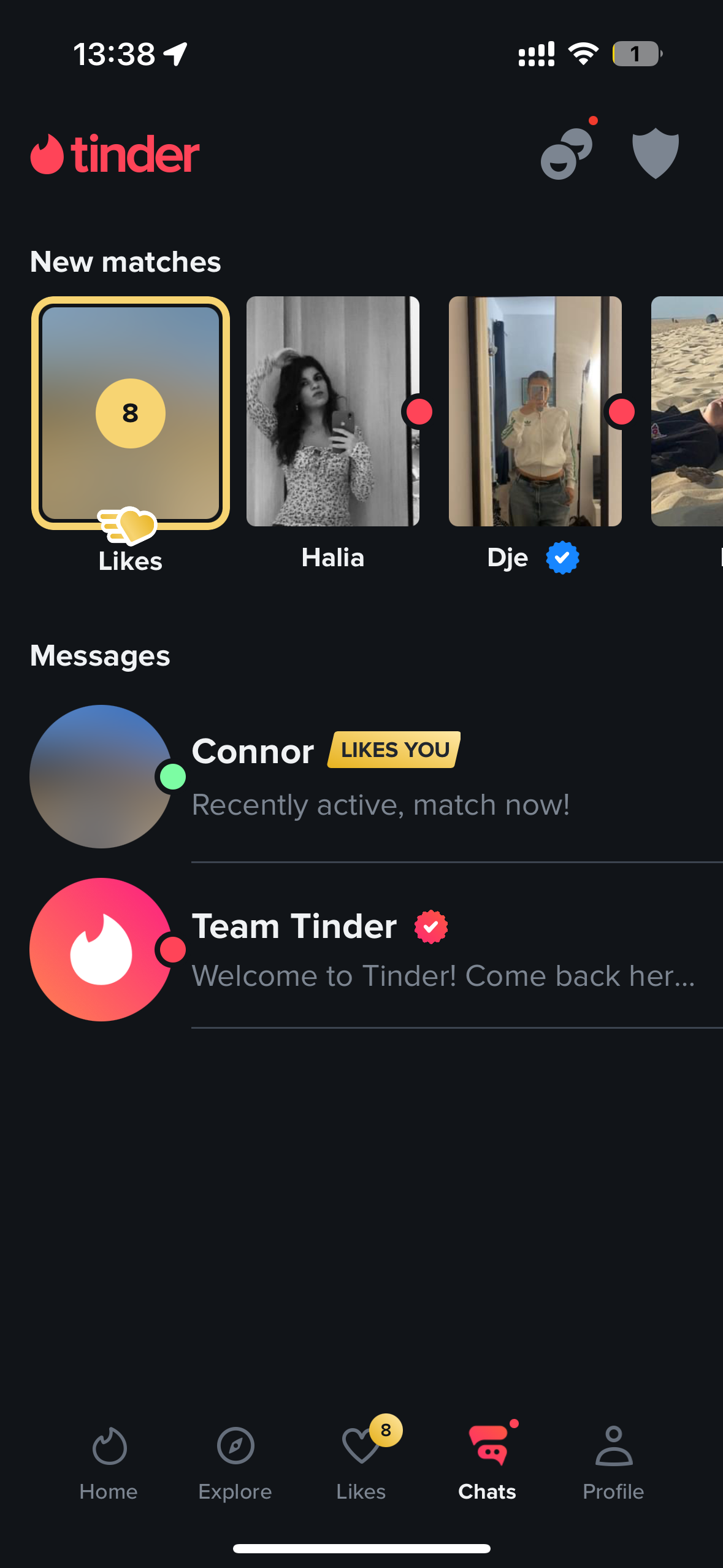Switch to the Likes tab
The width and height of the screenshot is (723, 1568).
coord(361,1462)
